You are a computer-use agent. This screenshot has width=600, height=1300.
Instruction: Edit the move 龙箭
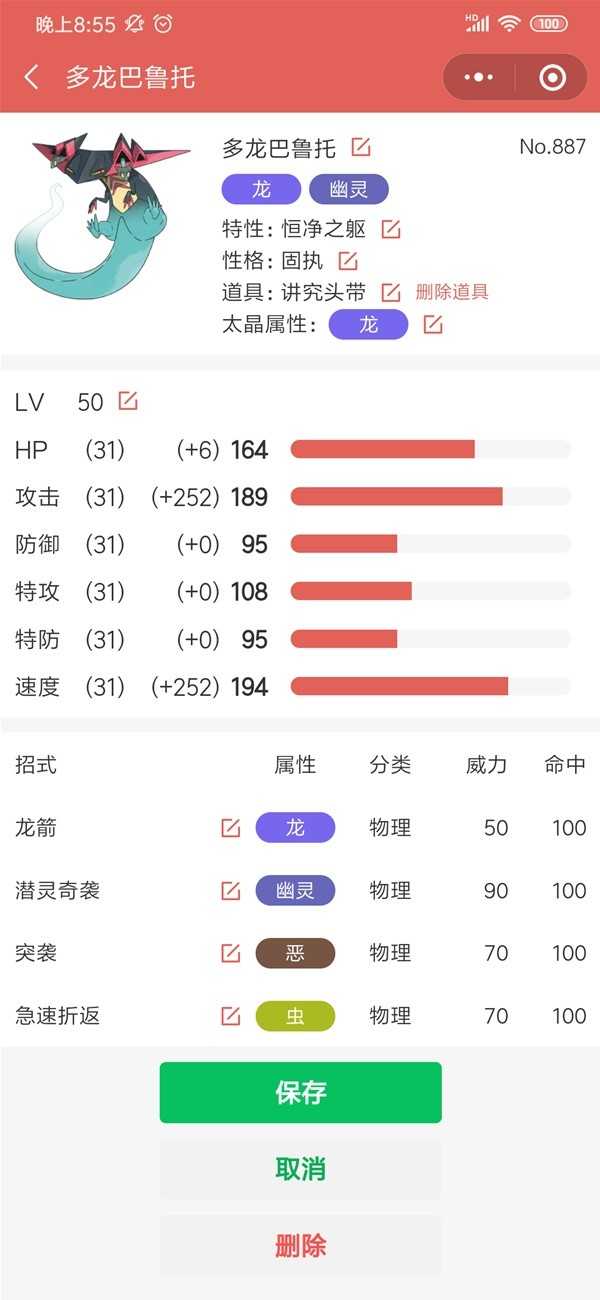tap(231, 827)
